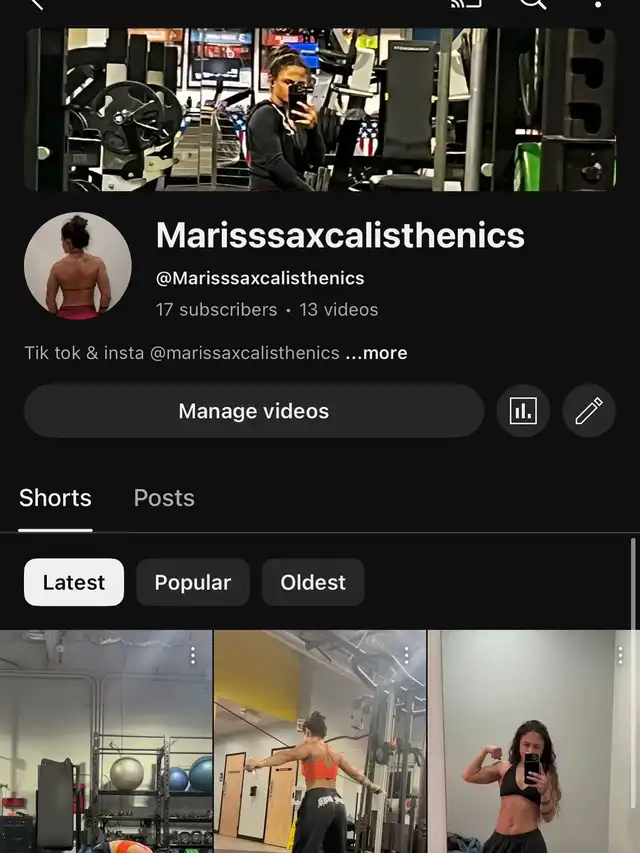Switch to the Posts tab
The height and width of the screenshot is (853, 640).
[164, 498]
